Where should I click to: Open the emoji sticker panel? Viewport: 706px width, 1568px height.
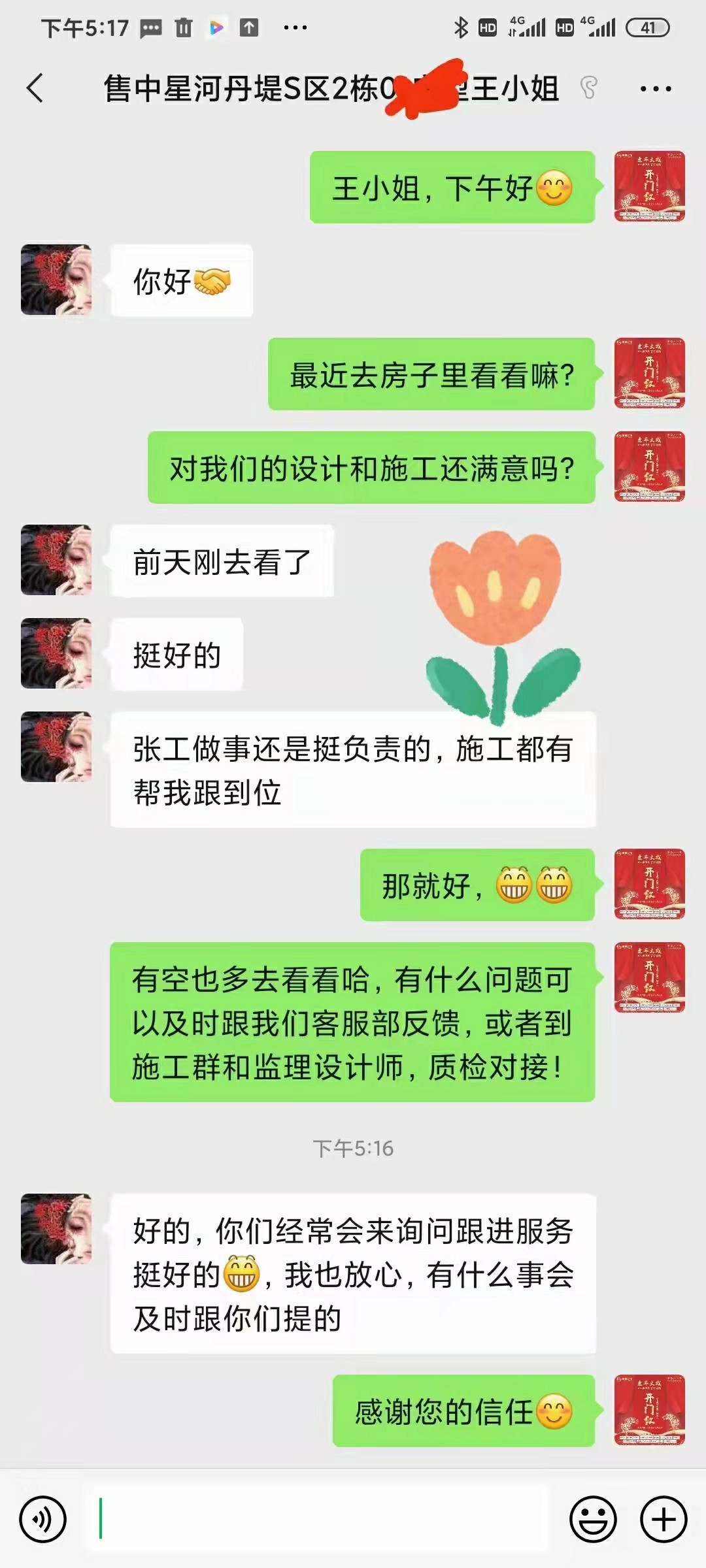(x=593, y=1519)
